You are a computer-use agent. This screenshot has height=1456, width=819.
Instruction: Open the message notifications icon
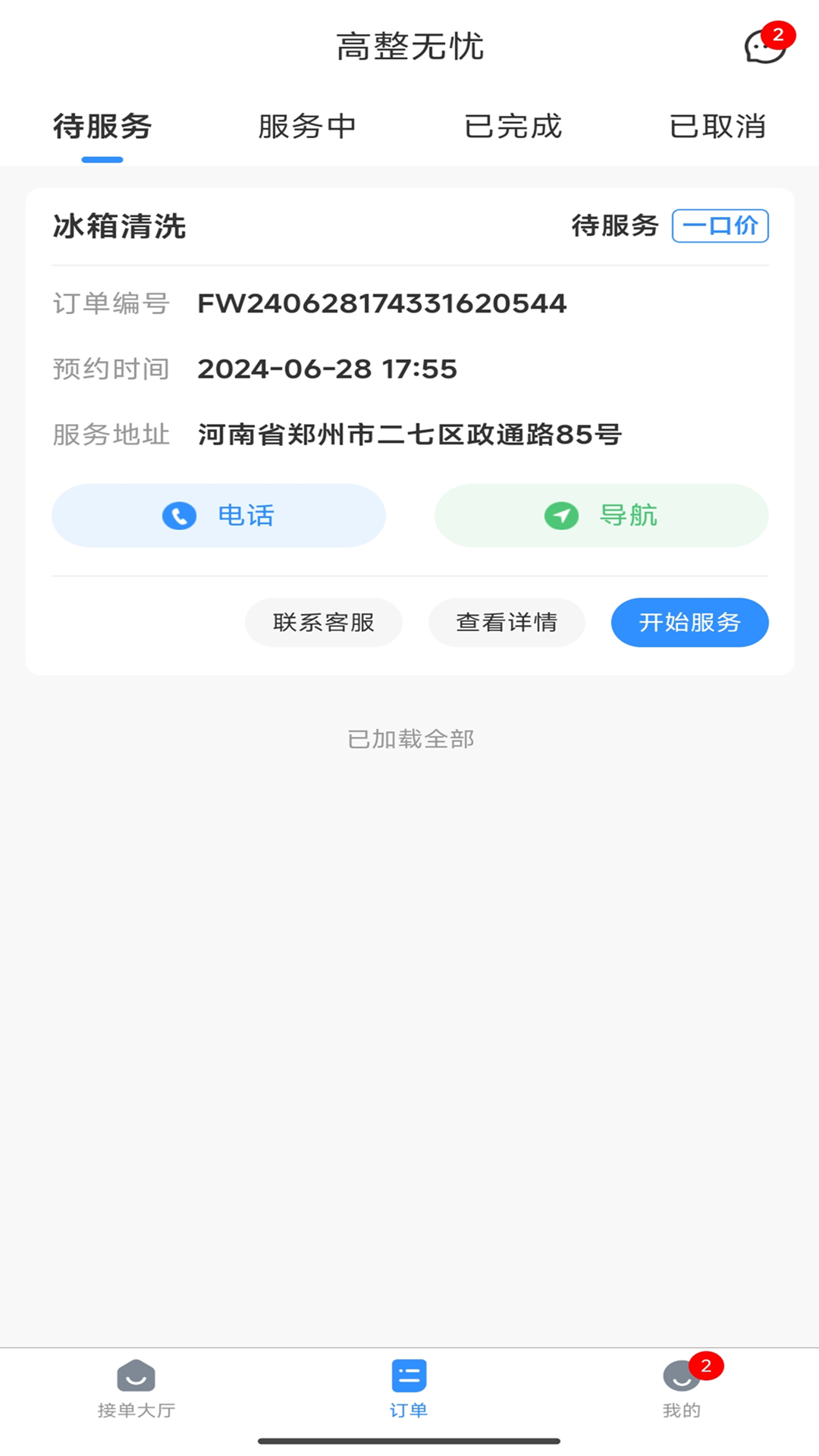761,47
